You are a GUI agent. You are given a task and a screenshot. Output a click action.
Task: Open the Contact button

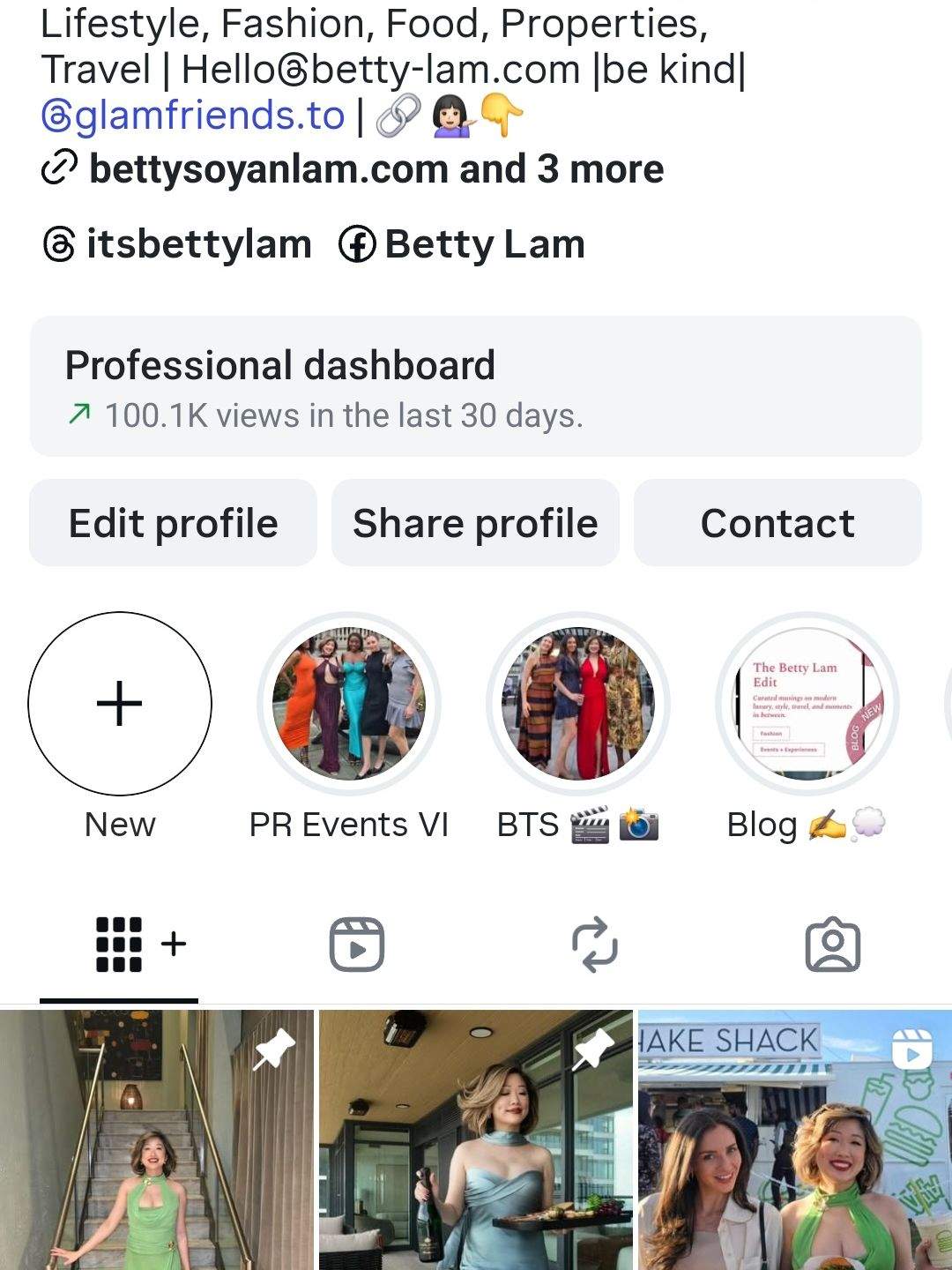[777, 523]
